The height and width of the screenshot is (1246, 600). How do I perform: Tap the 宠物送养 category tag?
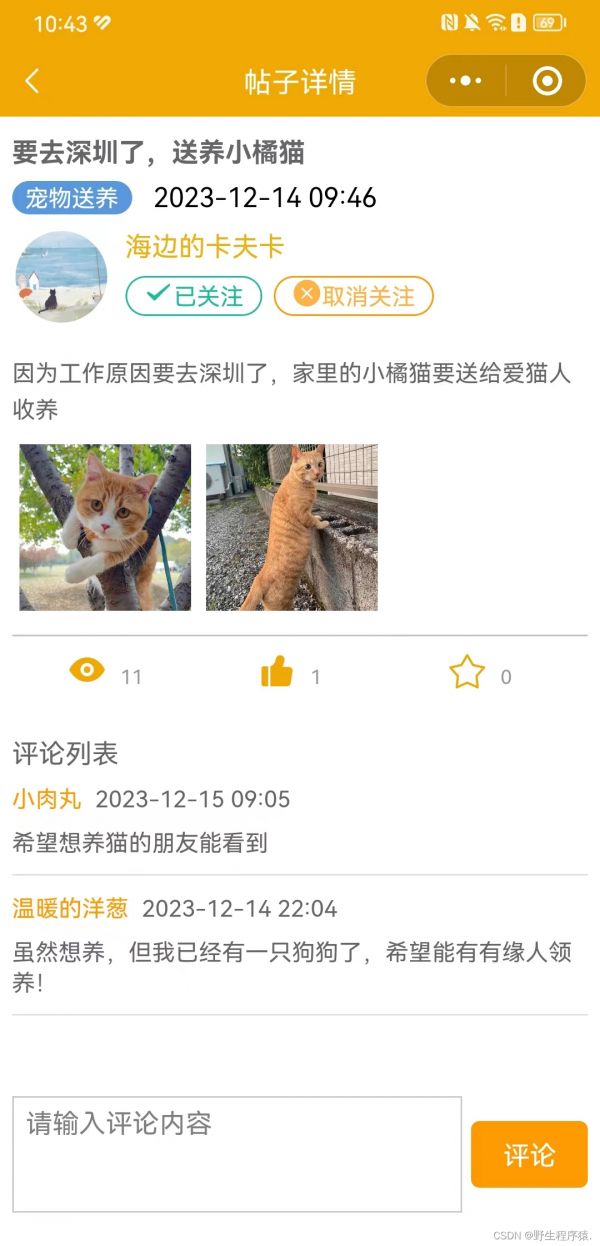pyautogui.click(x=72, y=198)
